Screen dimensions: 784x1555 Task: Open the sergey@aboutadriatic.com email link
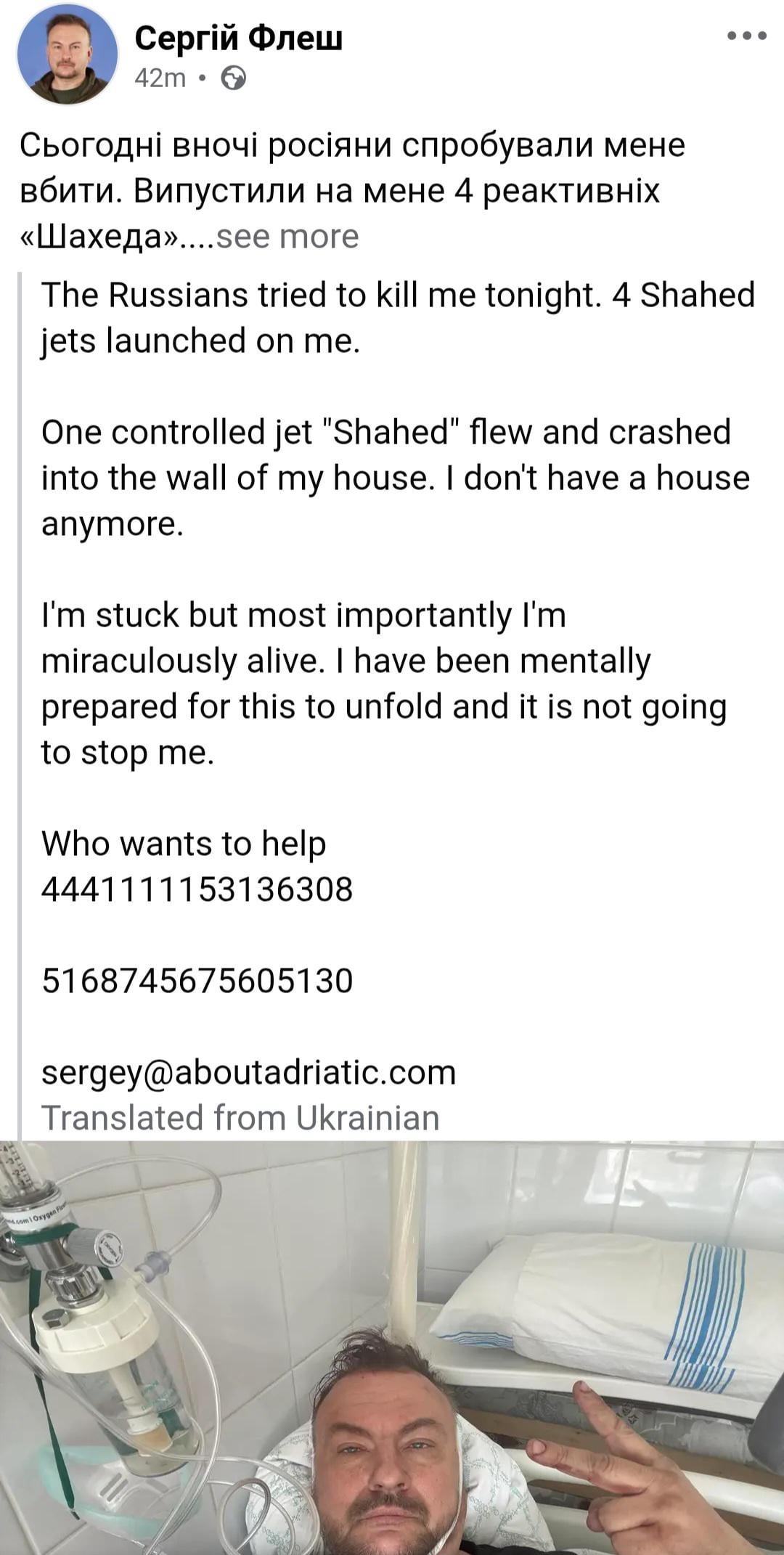248,1072
